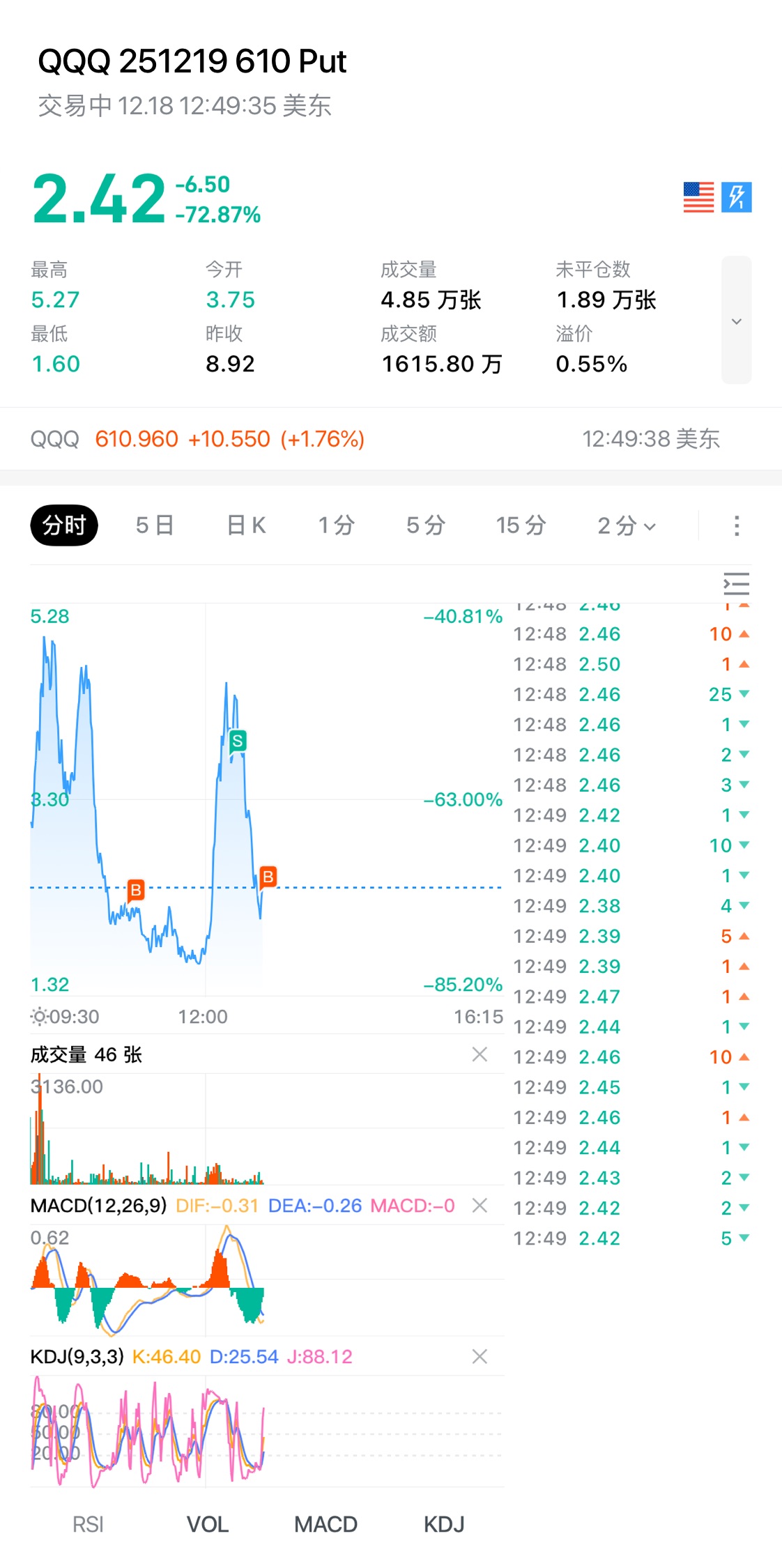Viewport: 782px width, 1568px height.
Task: Expand the quote details chevron
Action: point(736,321)
